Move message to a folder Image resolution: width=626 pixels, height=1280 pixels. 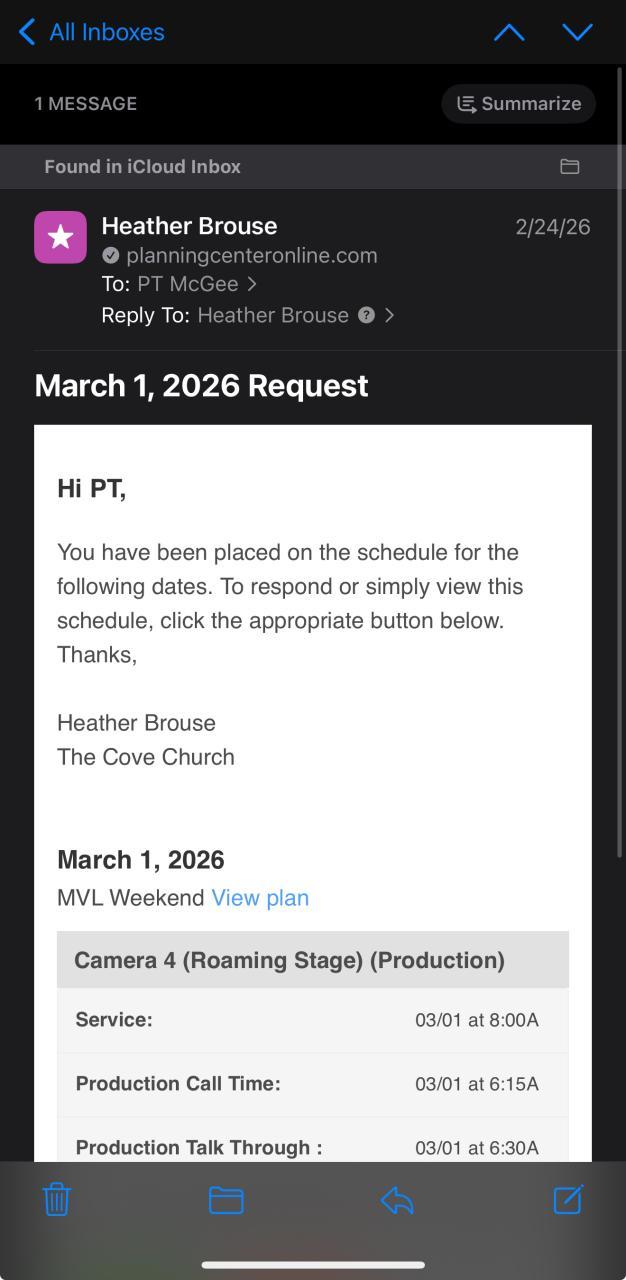(x=226, y=1199)
